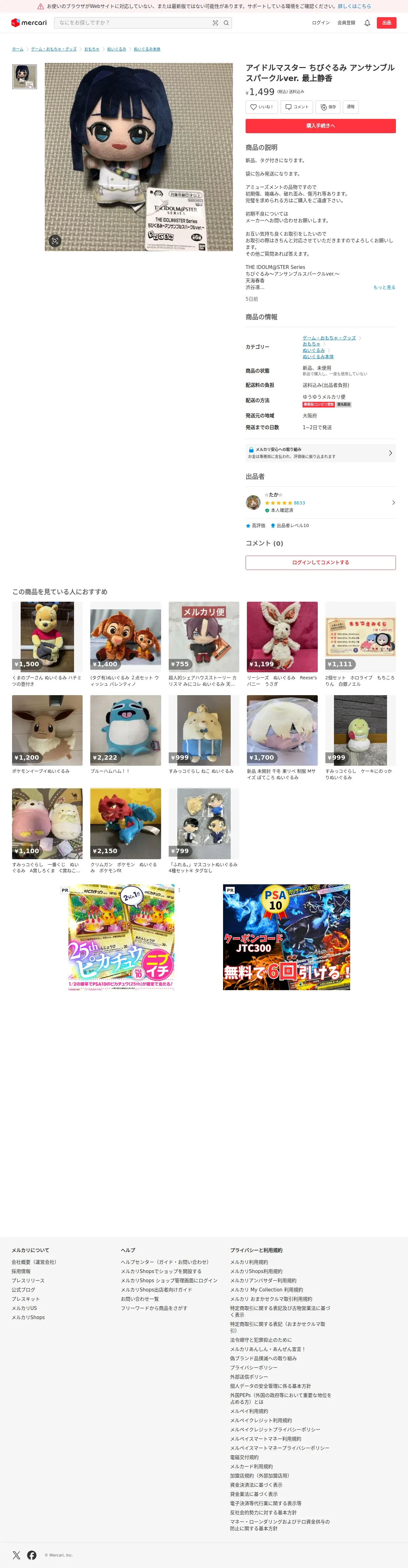This screenshot has width=408, height=1568.
Task: Tap ログインしてコメントする button
Action: coord(320,562)
